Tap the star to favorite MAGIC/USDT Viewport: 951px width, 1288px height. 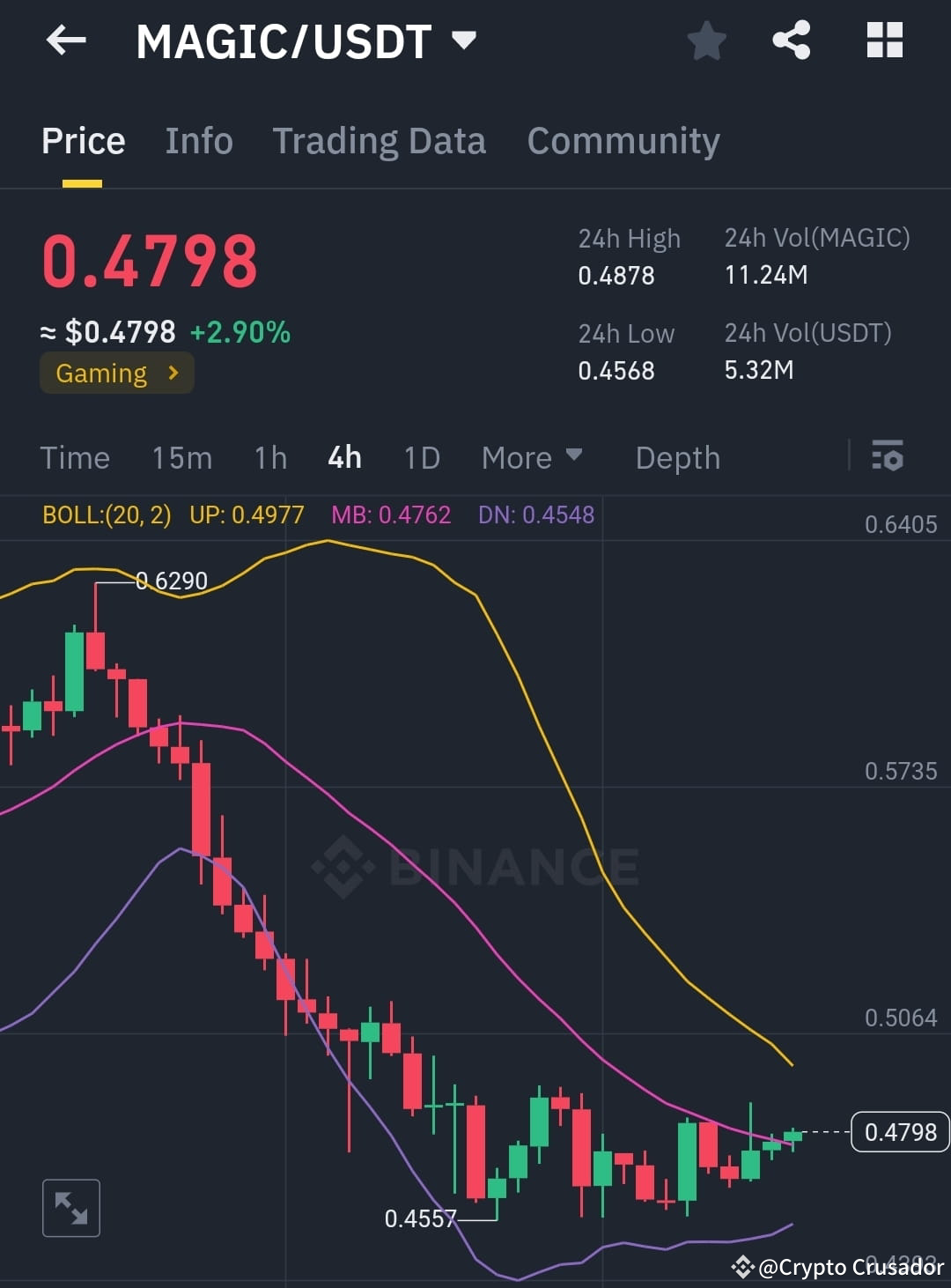click(x=707, y=40)
